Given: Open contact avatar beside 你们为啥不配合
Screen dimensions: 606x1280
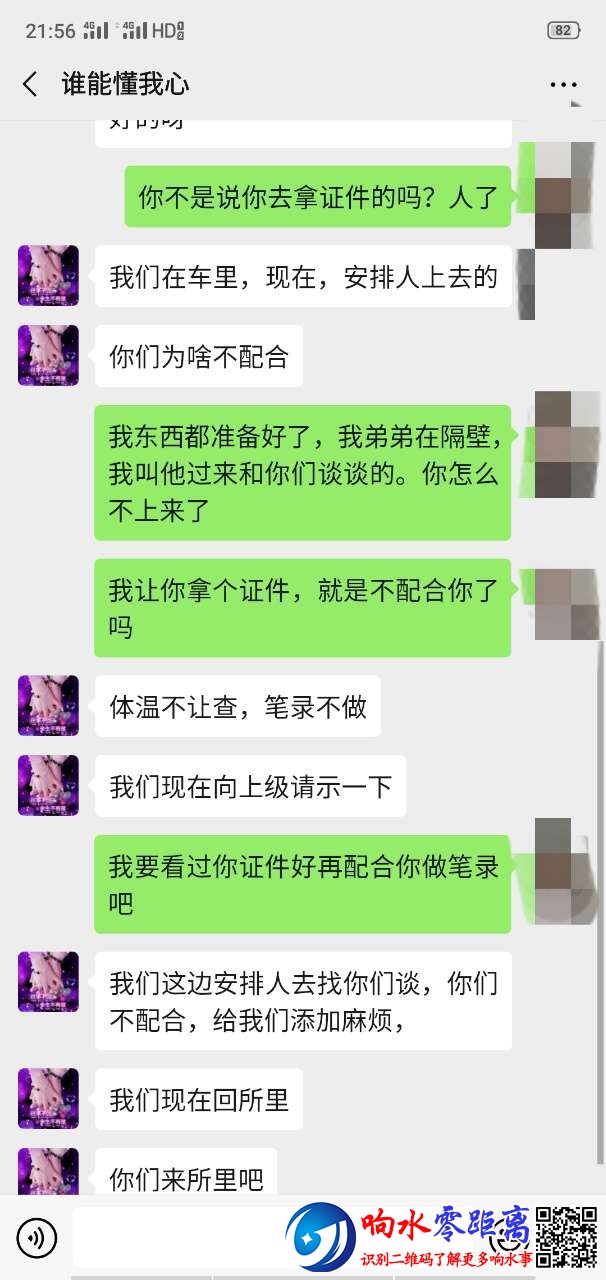Looking at the screenshot, I should [x=48, y=355].
